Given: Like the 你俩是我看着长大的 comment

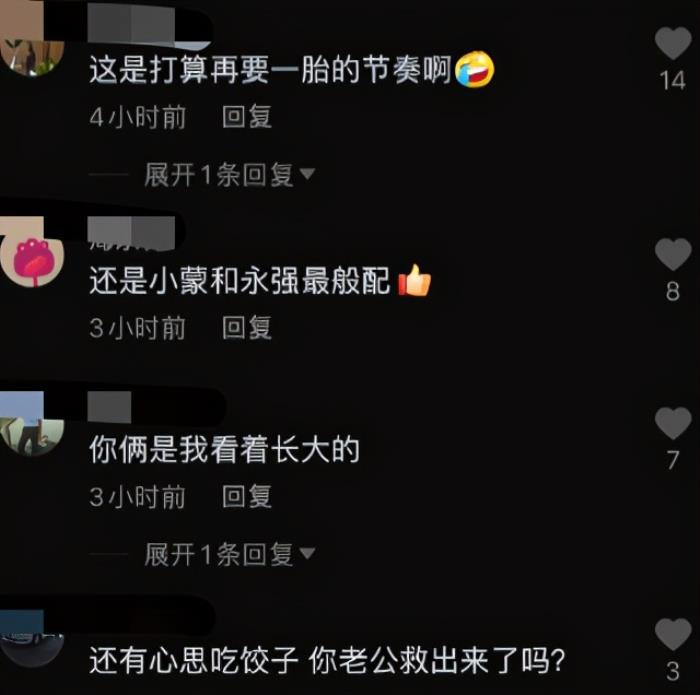Looking at the screenshot, I should [x=673, y=424].
